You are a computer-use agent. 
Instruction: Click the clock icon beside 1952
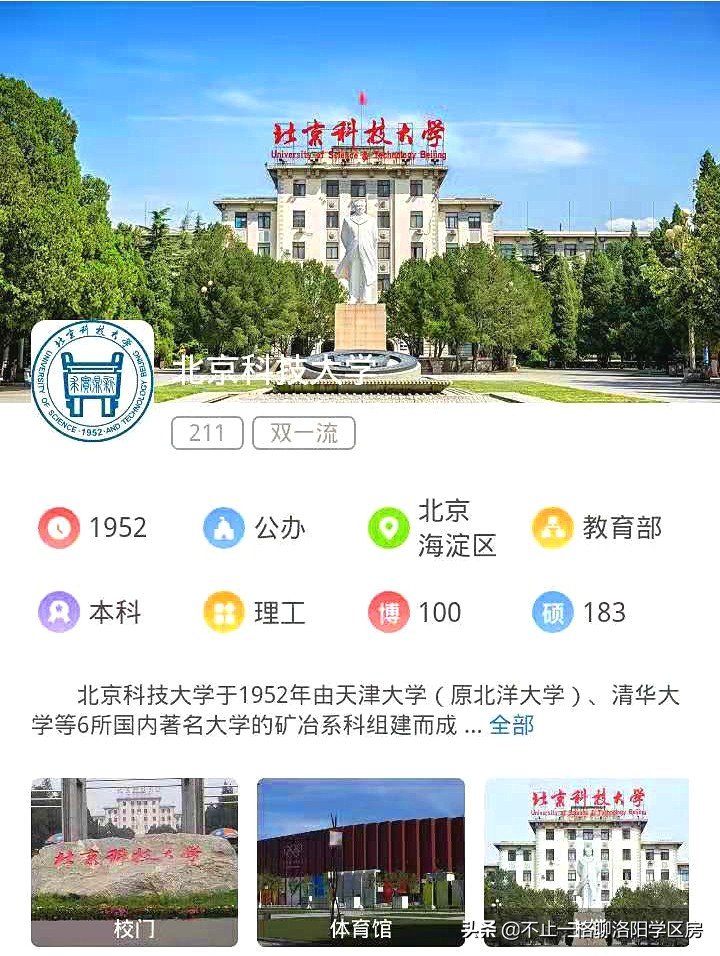tap(59, 529)
